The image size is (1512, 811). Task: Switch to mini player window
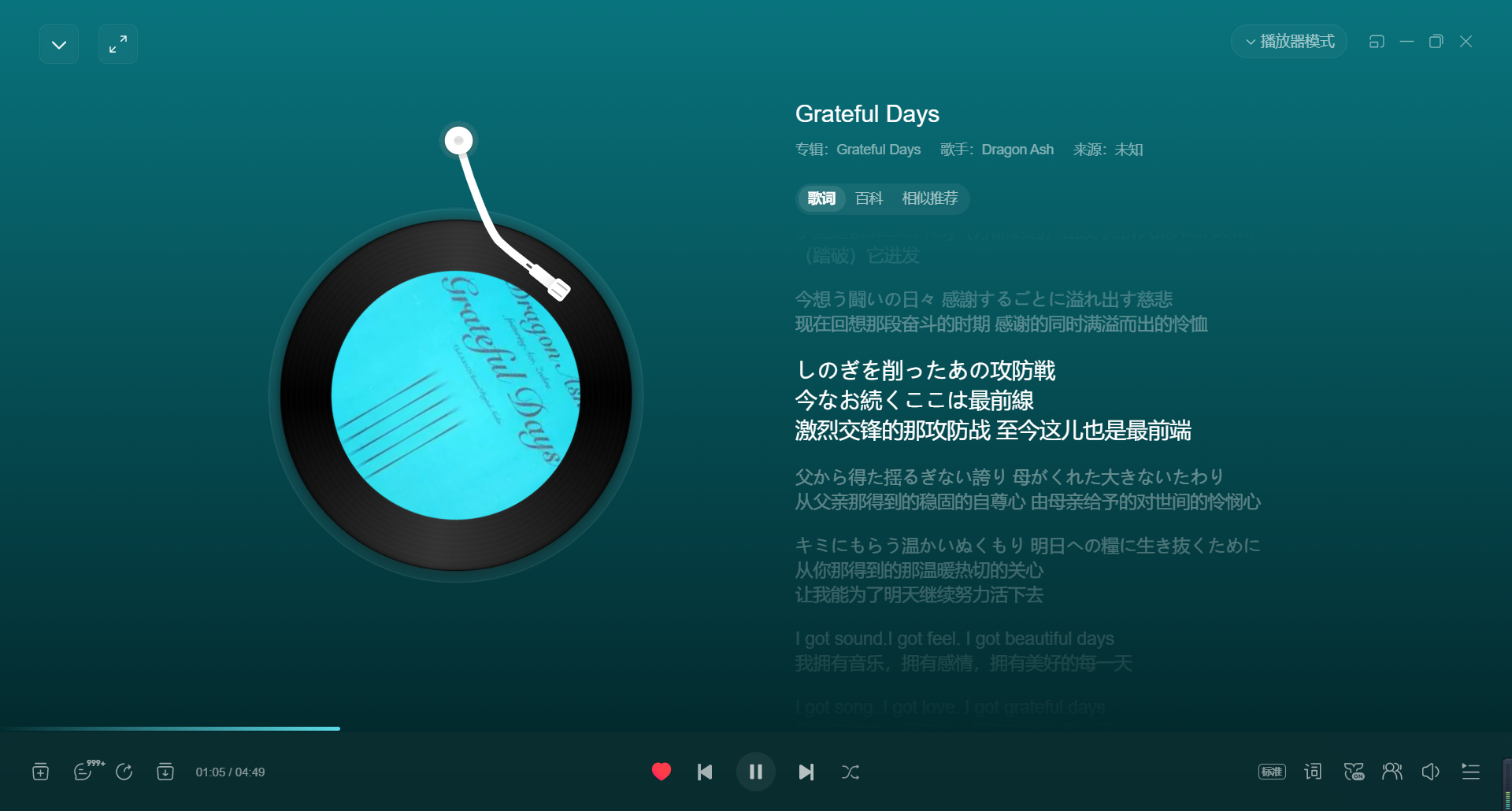pyautogui.click(x=1377, y=42)
